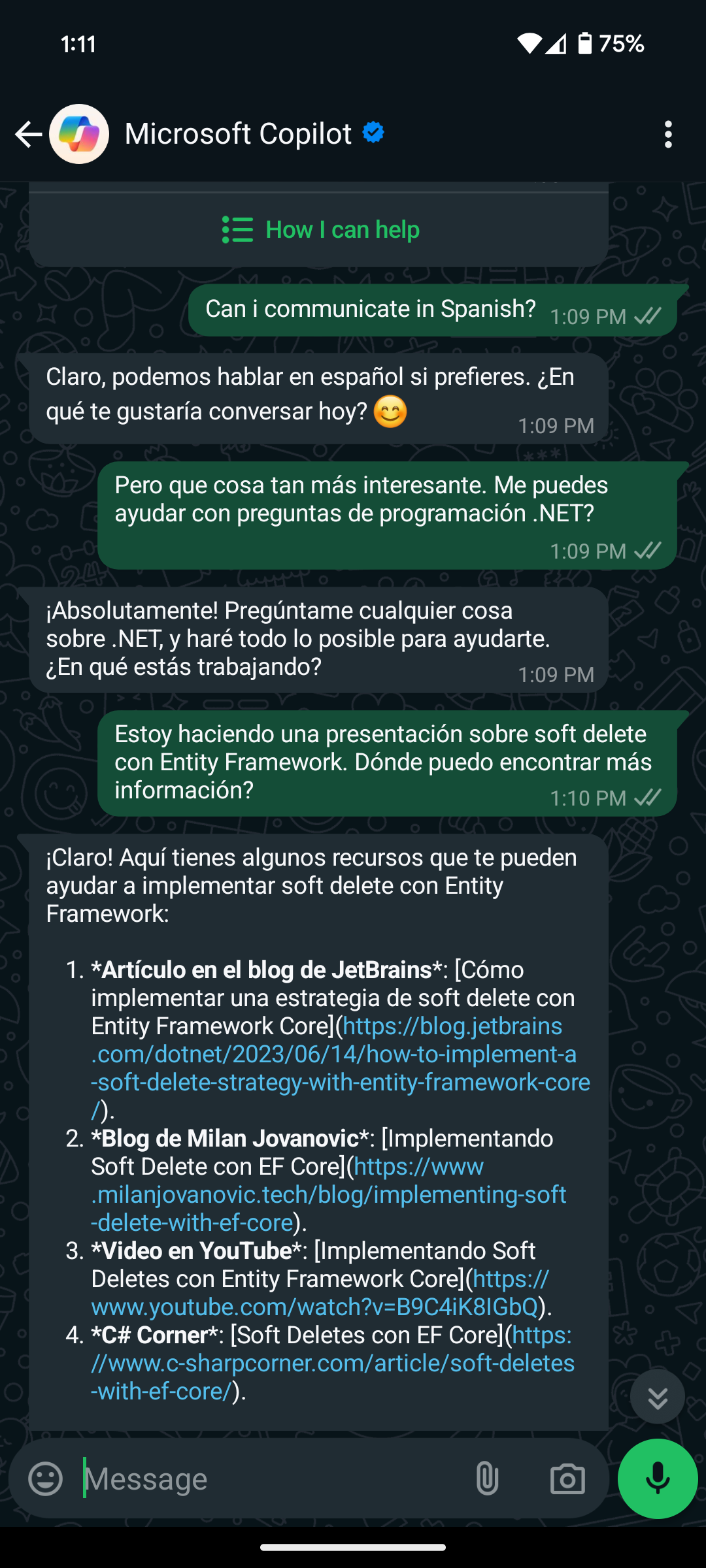Tap the paperclip to attach a file
Image resolution: width=706 pixels, height=1568 pixels.
click(x=488, y=1479)
